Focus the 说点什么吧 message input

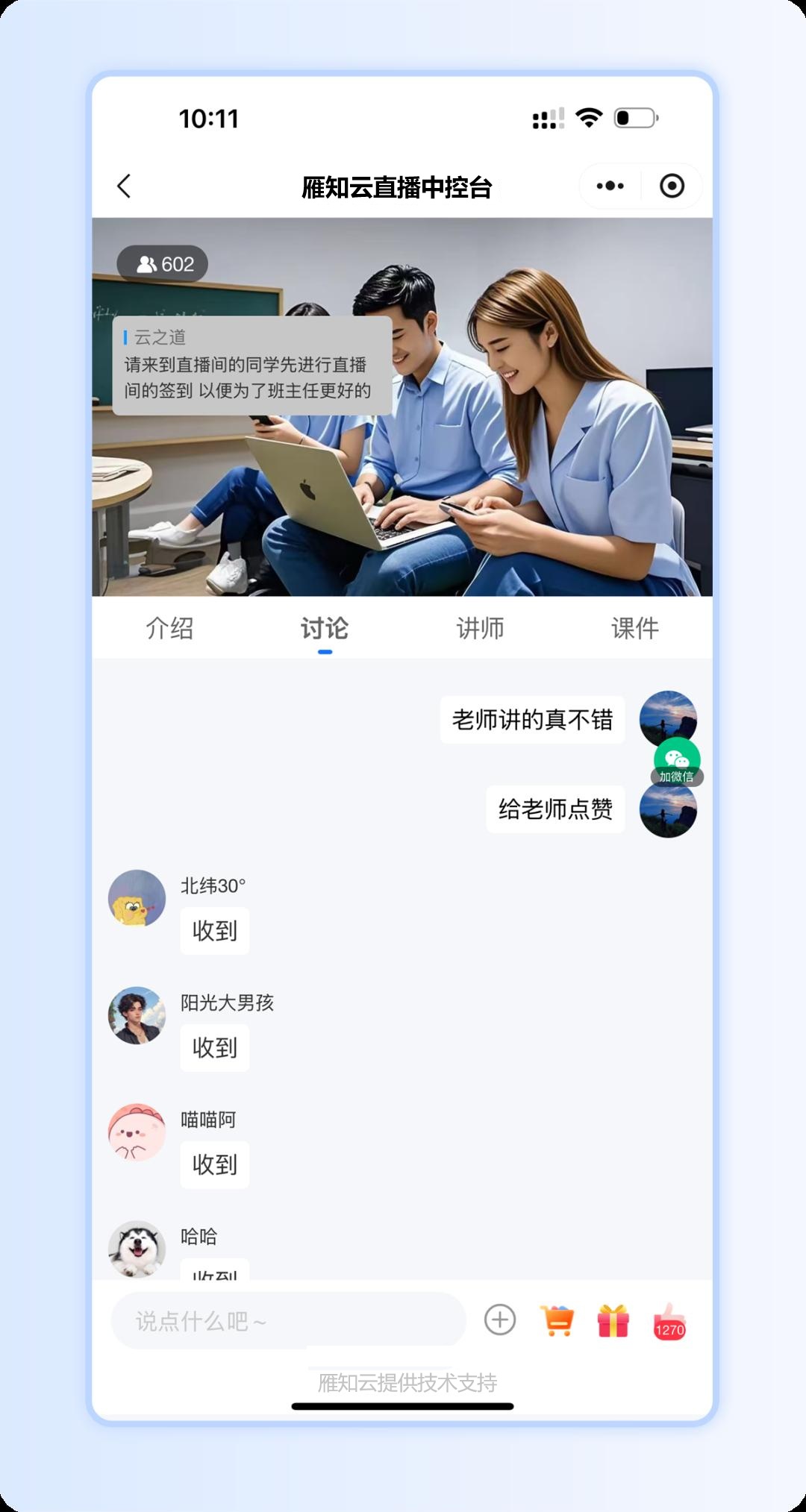click(x=288, y=1321)
